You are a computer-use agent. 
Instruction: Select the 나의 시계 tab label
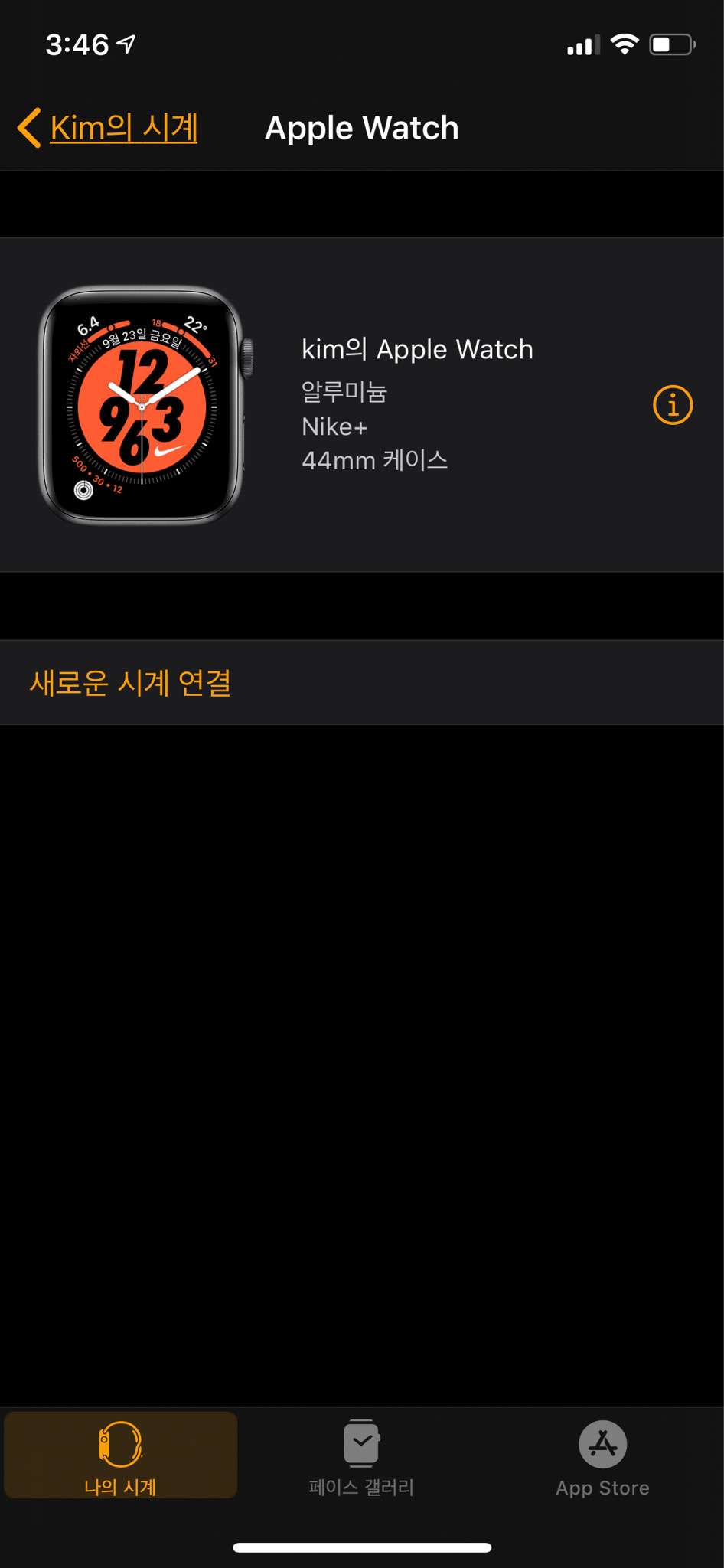click(x=121, y=1485)
